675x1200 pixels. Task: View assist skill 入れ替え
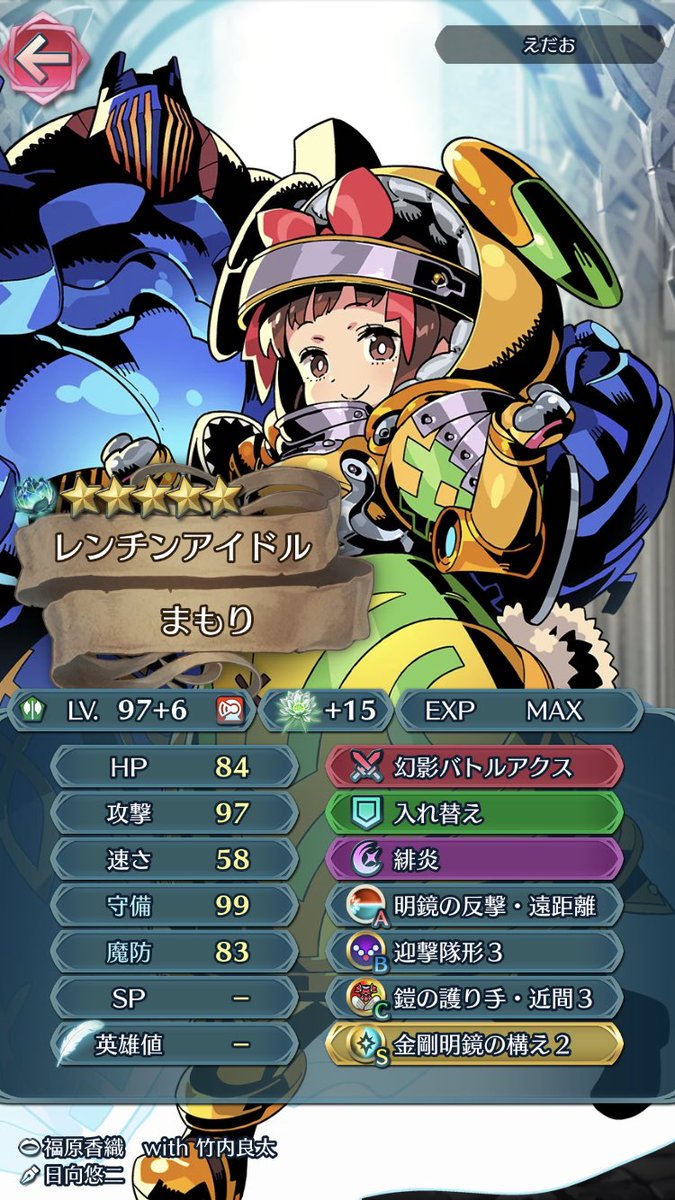click(x=474, y=813)
